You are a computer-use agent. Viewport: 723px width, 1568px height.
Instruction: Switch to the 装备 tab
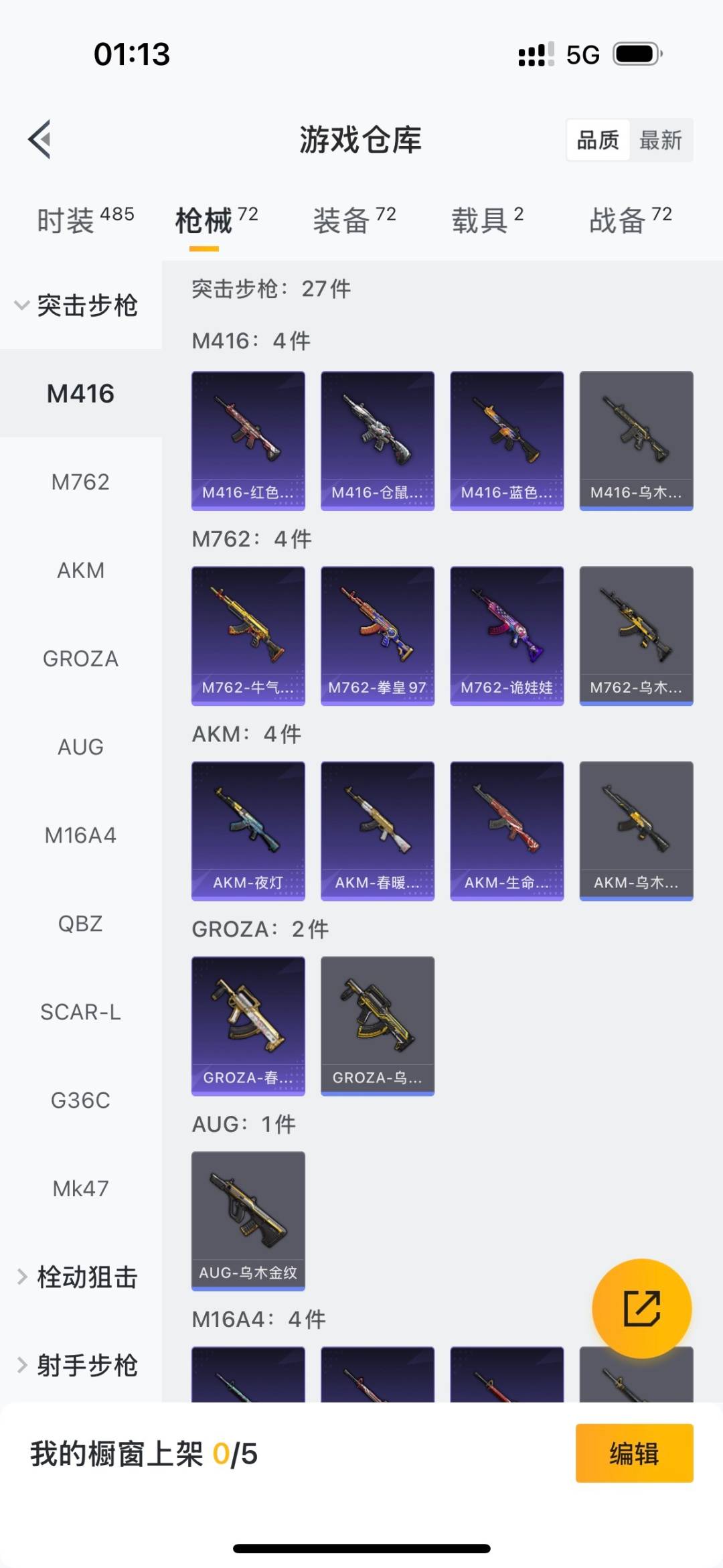(354, 220)
